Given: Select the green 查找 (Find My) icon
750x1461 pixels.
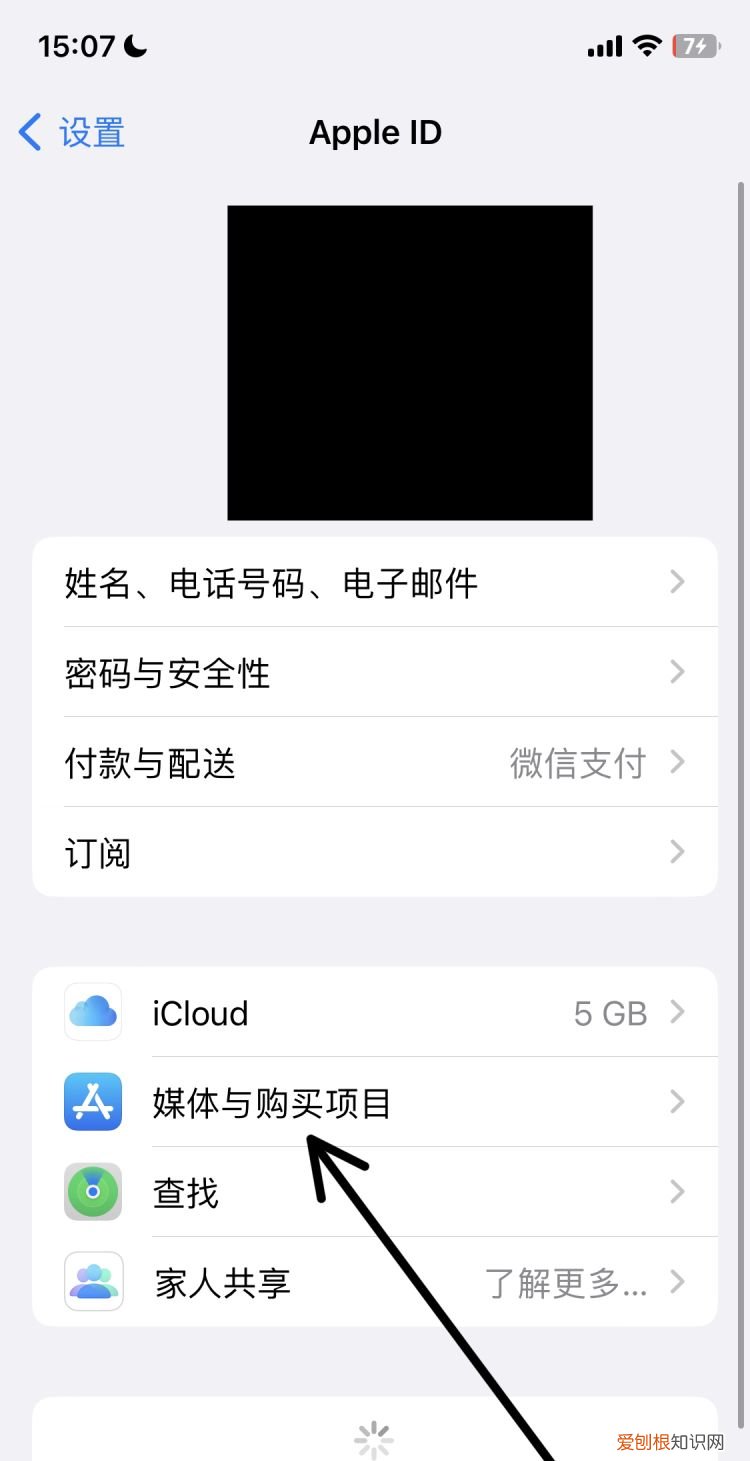Looking at the screenshot, I should (92, 1192).
